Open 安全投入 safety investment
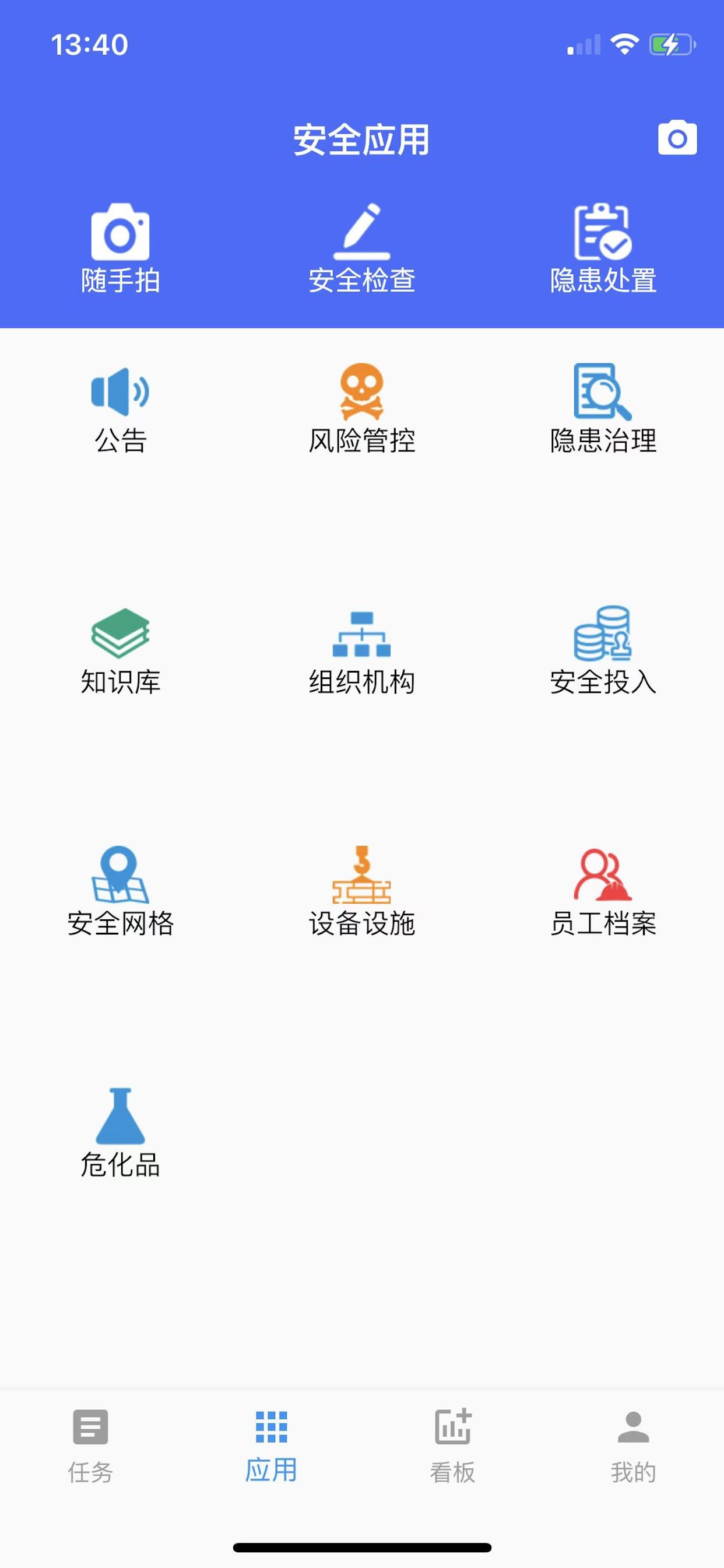Viewport: 724px width, 1568px height. pyautogui.click(x=603, y=650)
